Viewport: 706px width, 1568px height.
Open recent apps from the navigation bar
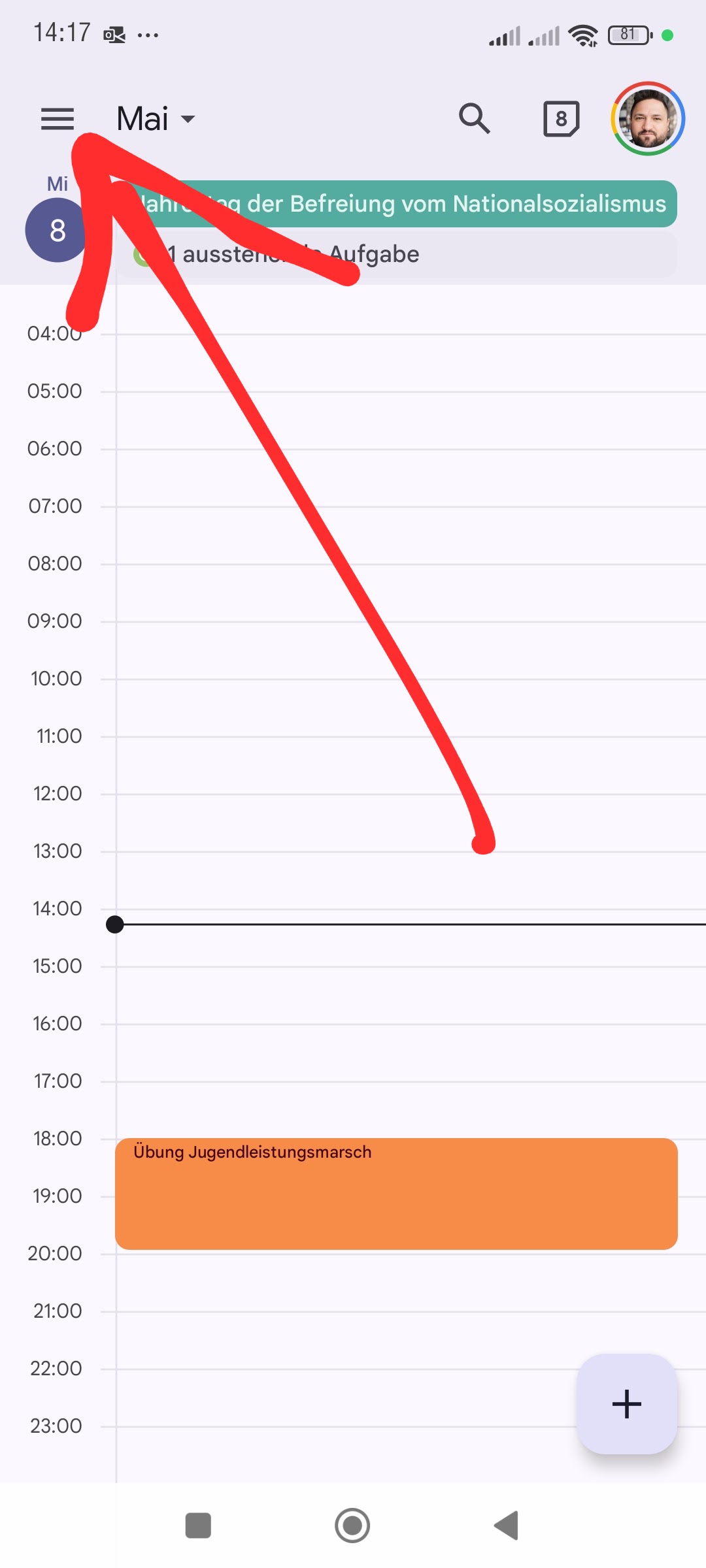[x=198, y=1526]
